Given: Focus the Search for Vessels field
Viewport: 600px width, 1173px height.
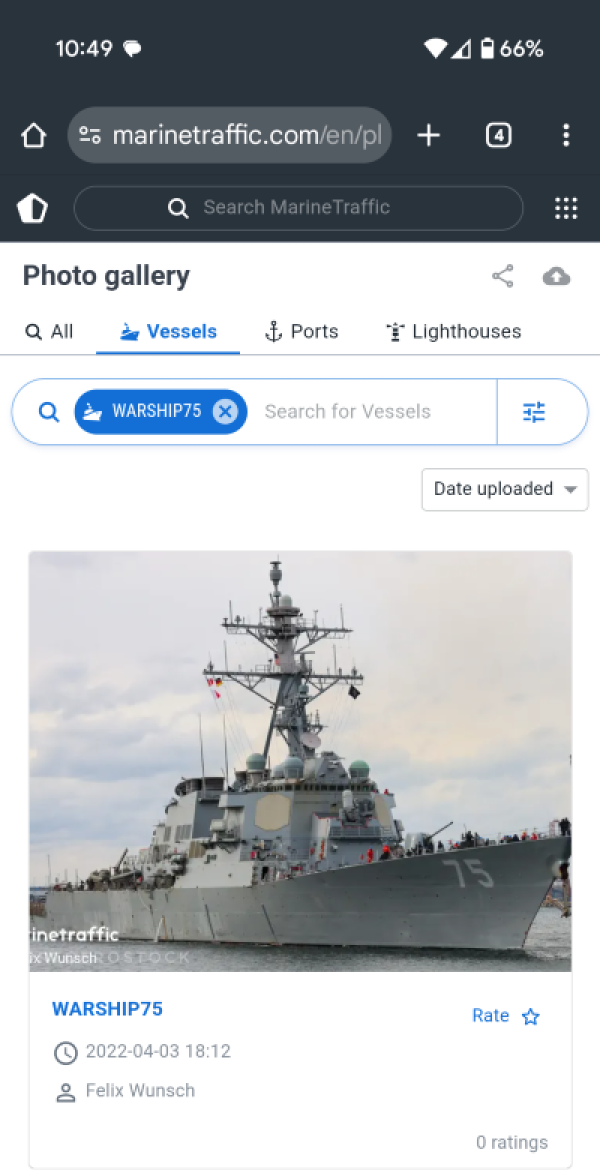Looking at the screenshot, I should coord(370,411).
